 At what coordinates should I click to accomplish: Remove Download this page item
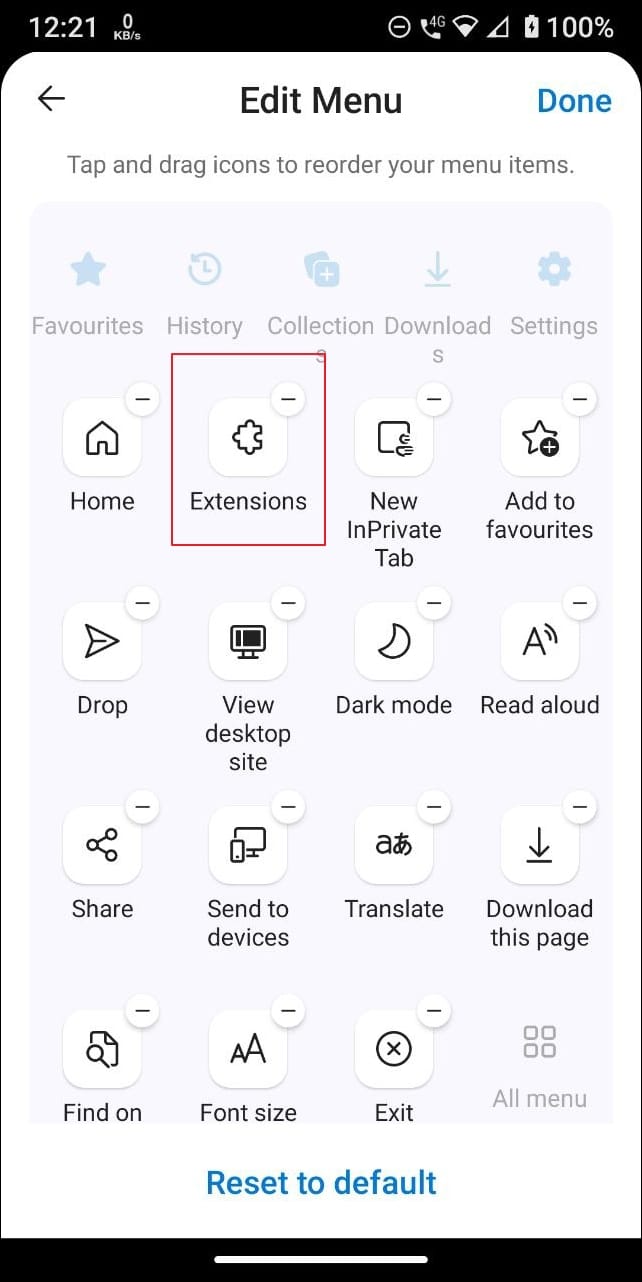tap(580, 807)
